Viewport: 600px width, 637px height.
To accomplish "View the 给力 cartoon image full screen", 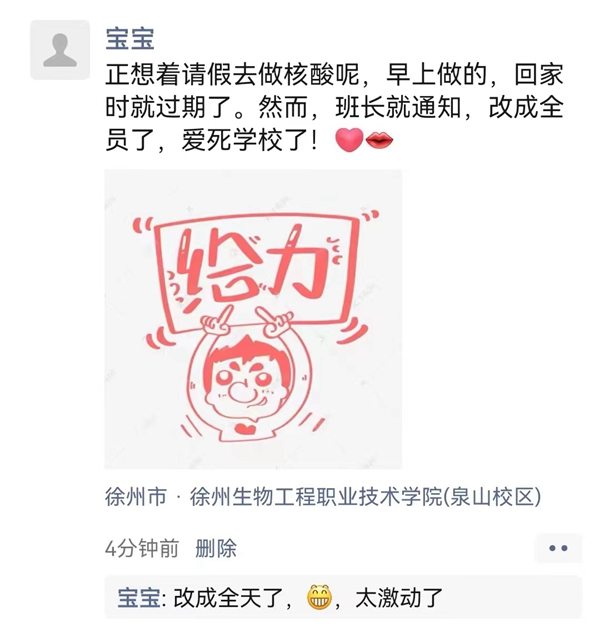I will coord(253,319).
